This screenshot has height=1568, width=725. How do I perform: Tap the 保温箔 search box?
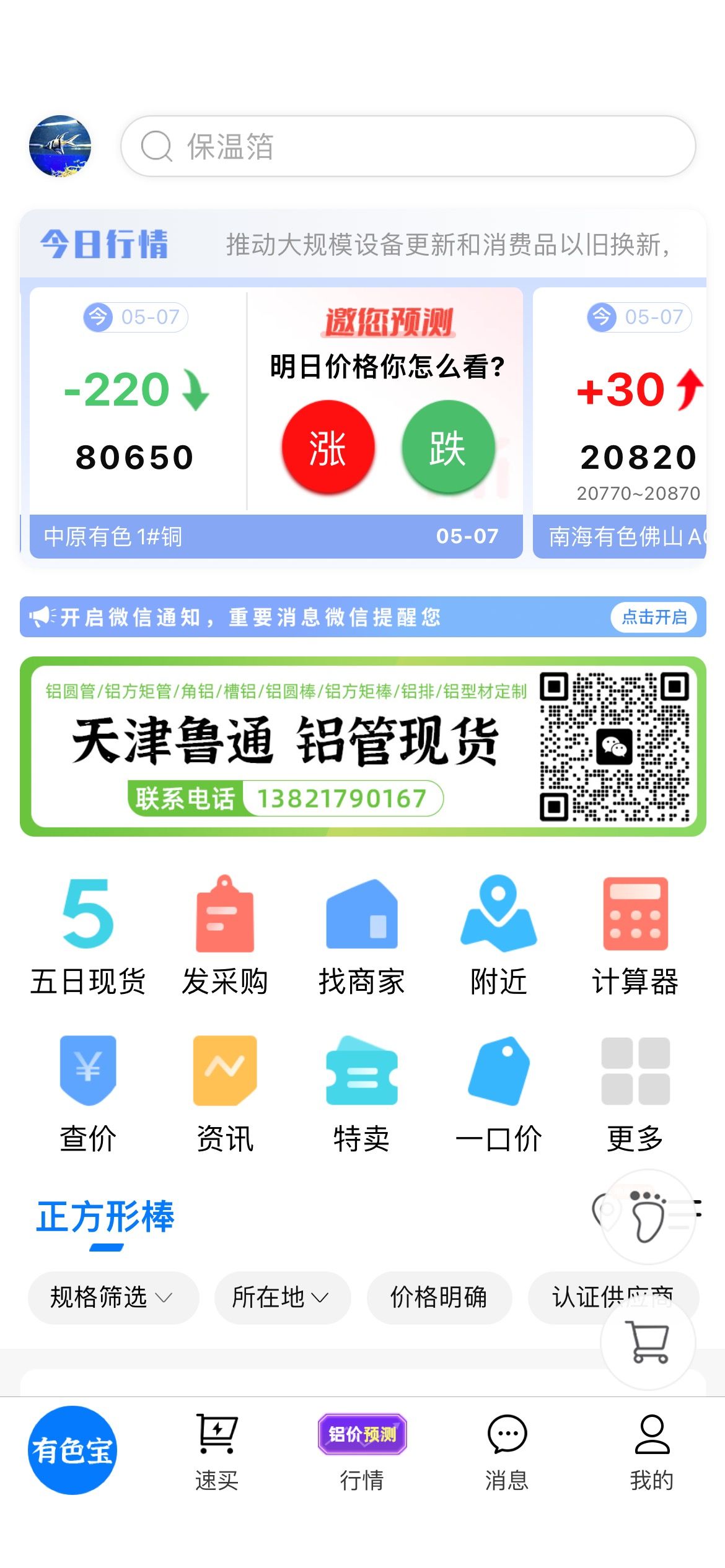pyautogui.click(x=408, y=146)
